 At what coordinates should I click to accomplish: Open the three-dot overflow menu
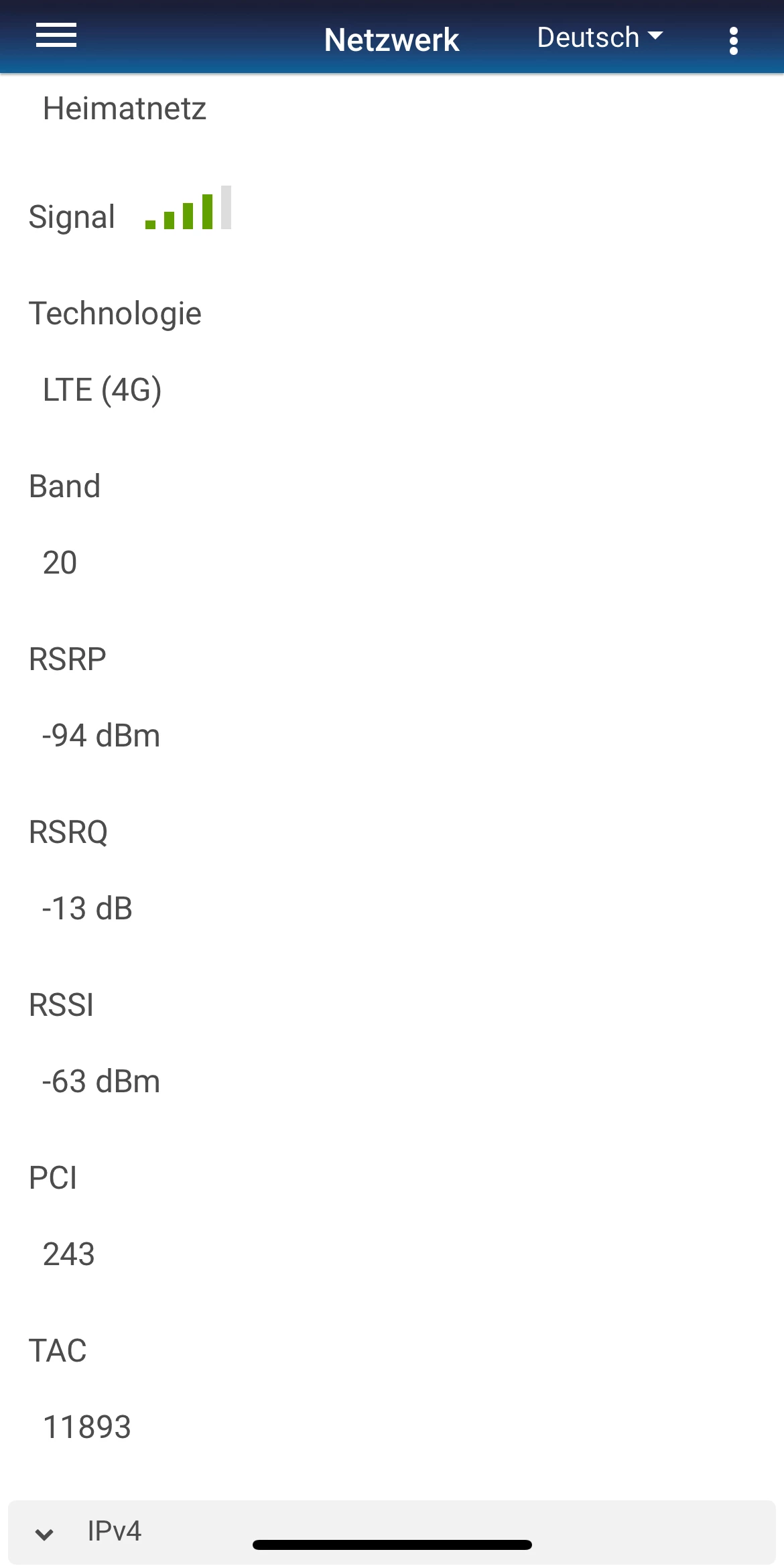coord(734,40)
